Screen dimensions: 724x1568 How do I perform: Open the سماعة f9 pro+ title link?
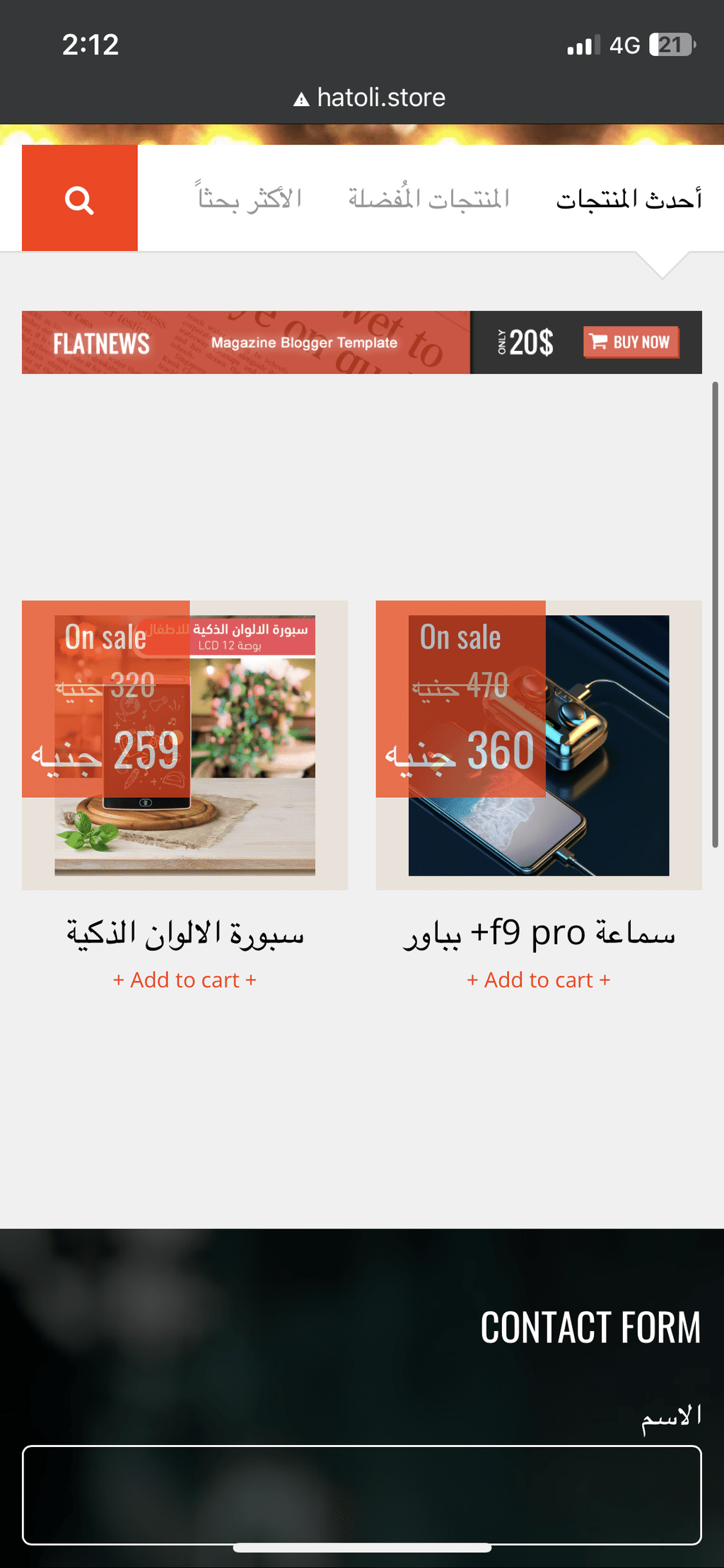pyautogui.click(x=539, y=933)
